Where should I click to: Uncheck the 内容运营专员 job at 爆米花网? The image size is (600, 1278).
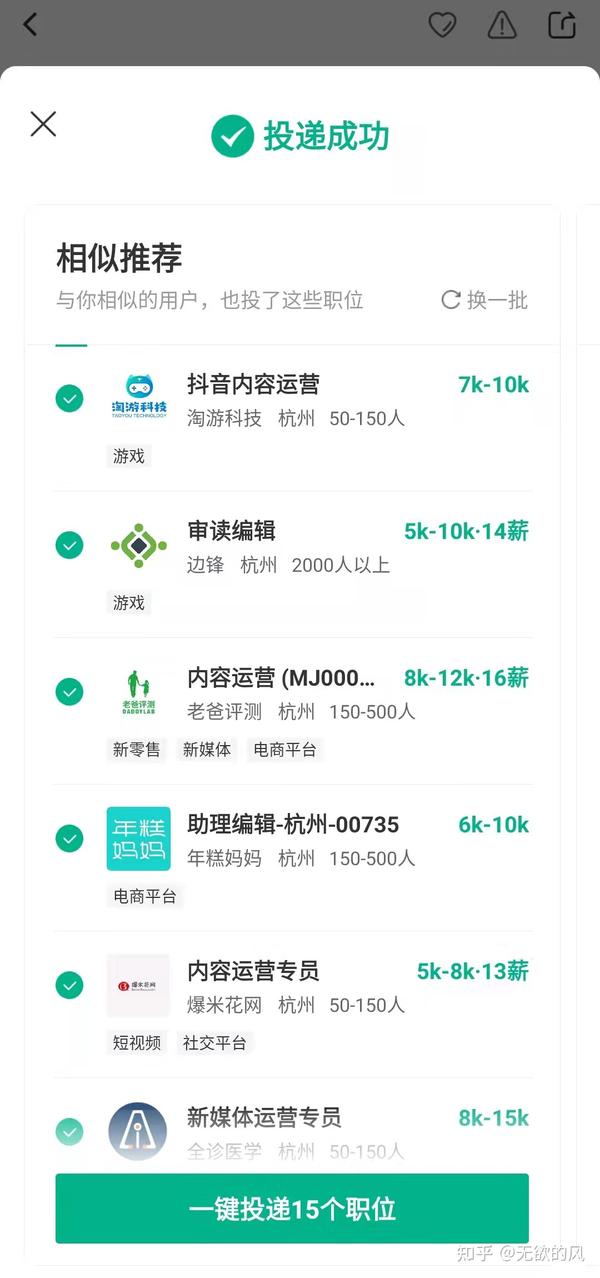(x=69, y=985)
